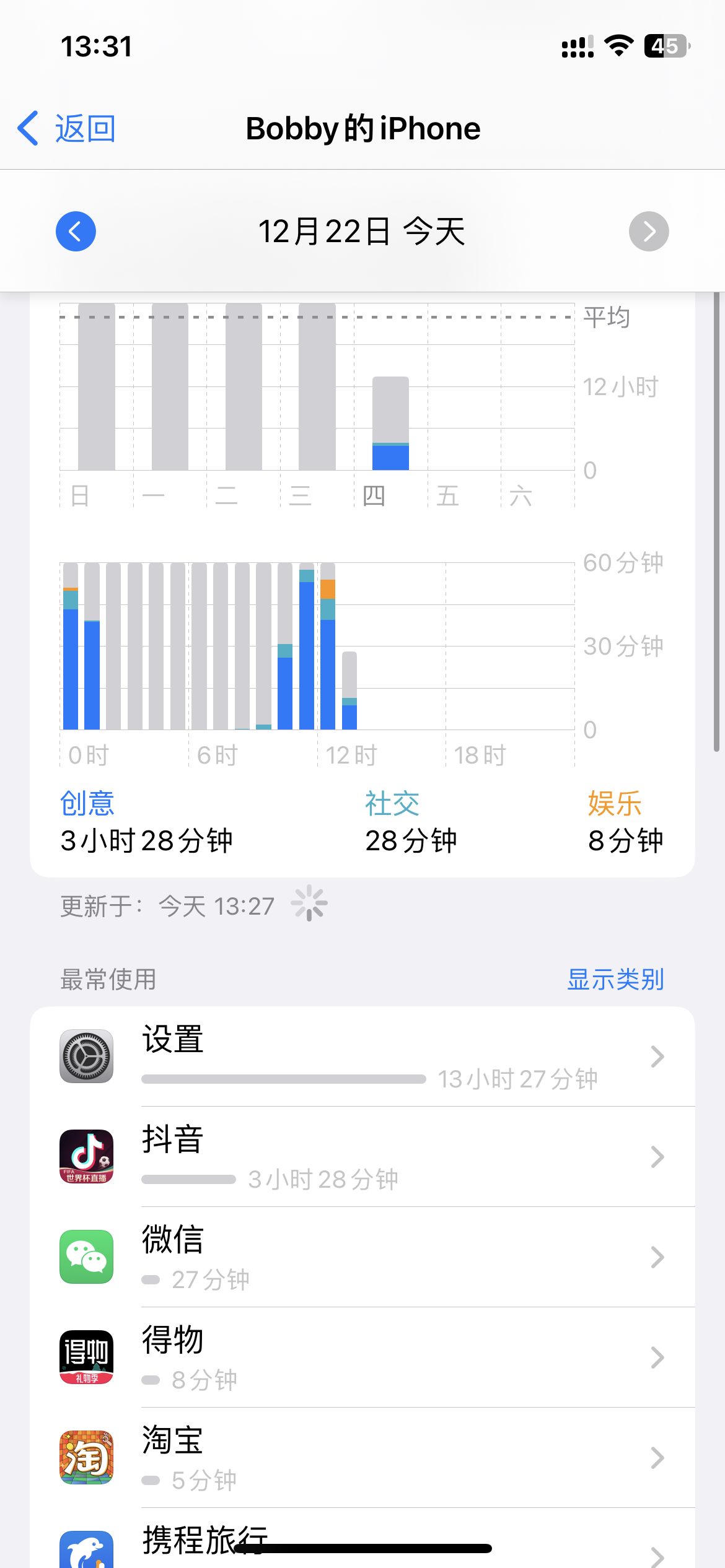
Task: Select Thursday (四) bar in weekly chart
Action: (390, 424)
